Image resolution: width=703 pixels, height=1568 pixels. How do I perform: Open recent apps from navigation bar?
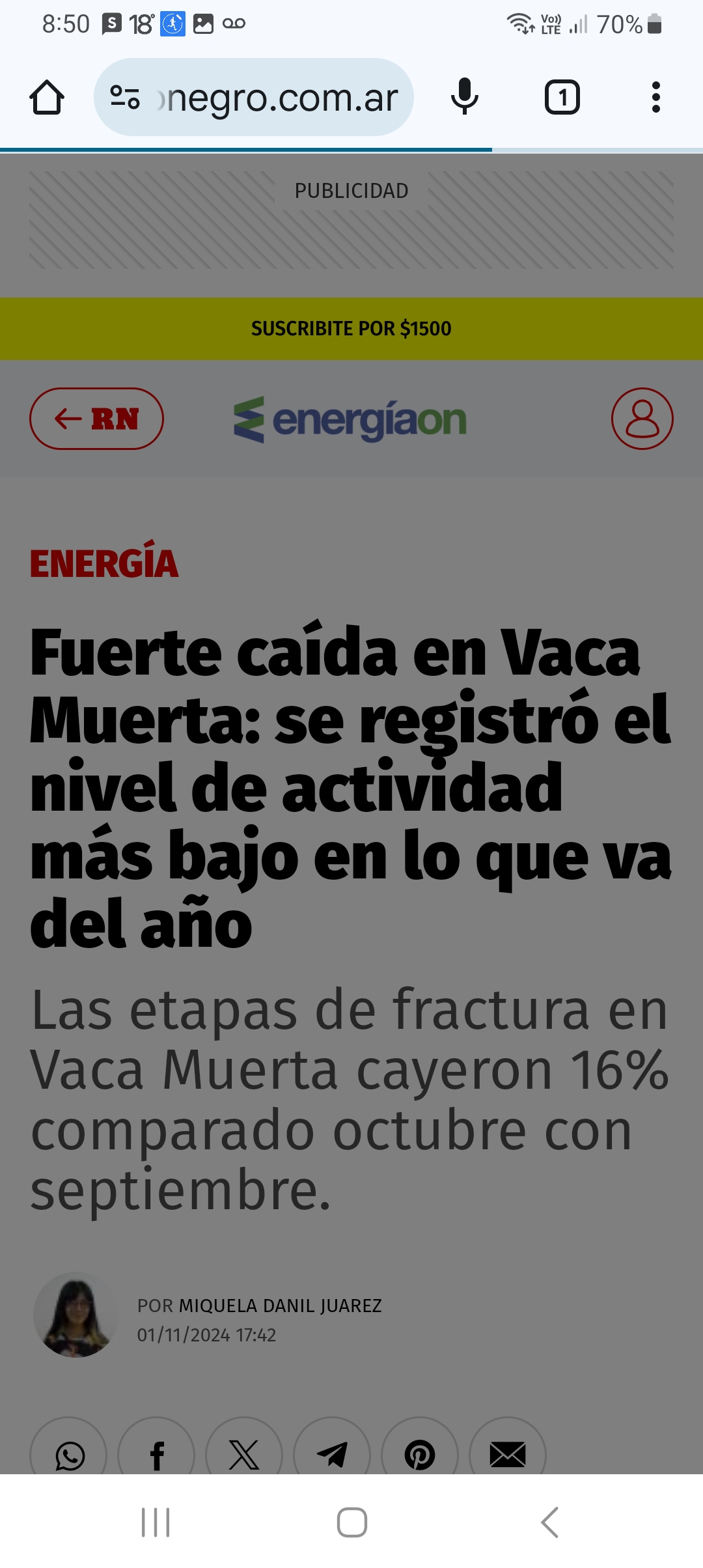[156, 1522]
